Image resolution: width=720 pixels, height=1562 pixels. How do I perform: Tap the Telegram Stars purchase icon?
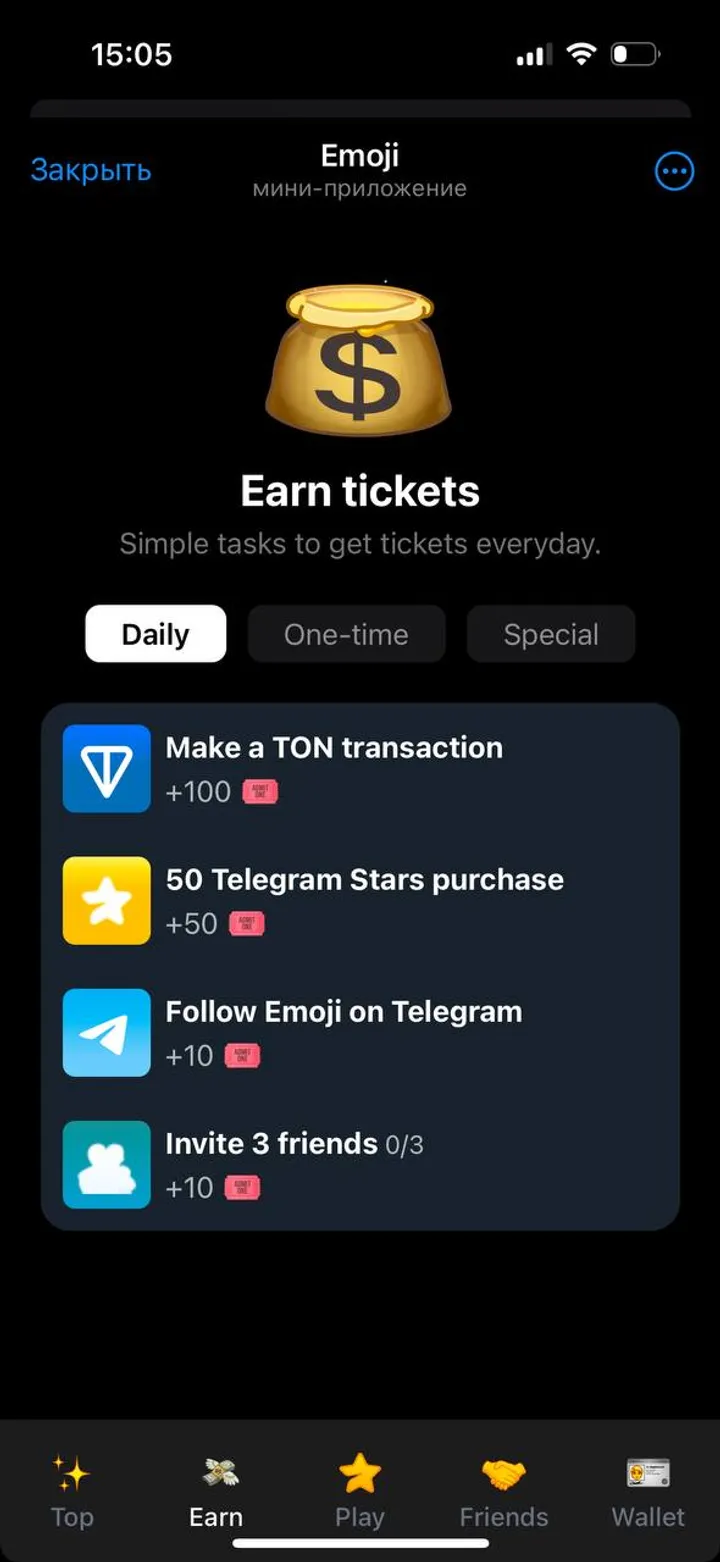[x=106, y=900]
